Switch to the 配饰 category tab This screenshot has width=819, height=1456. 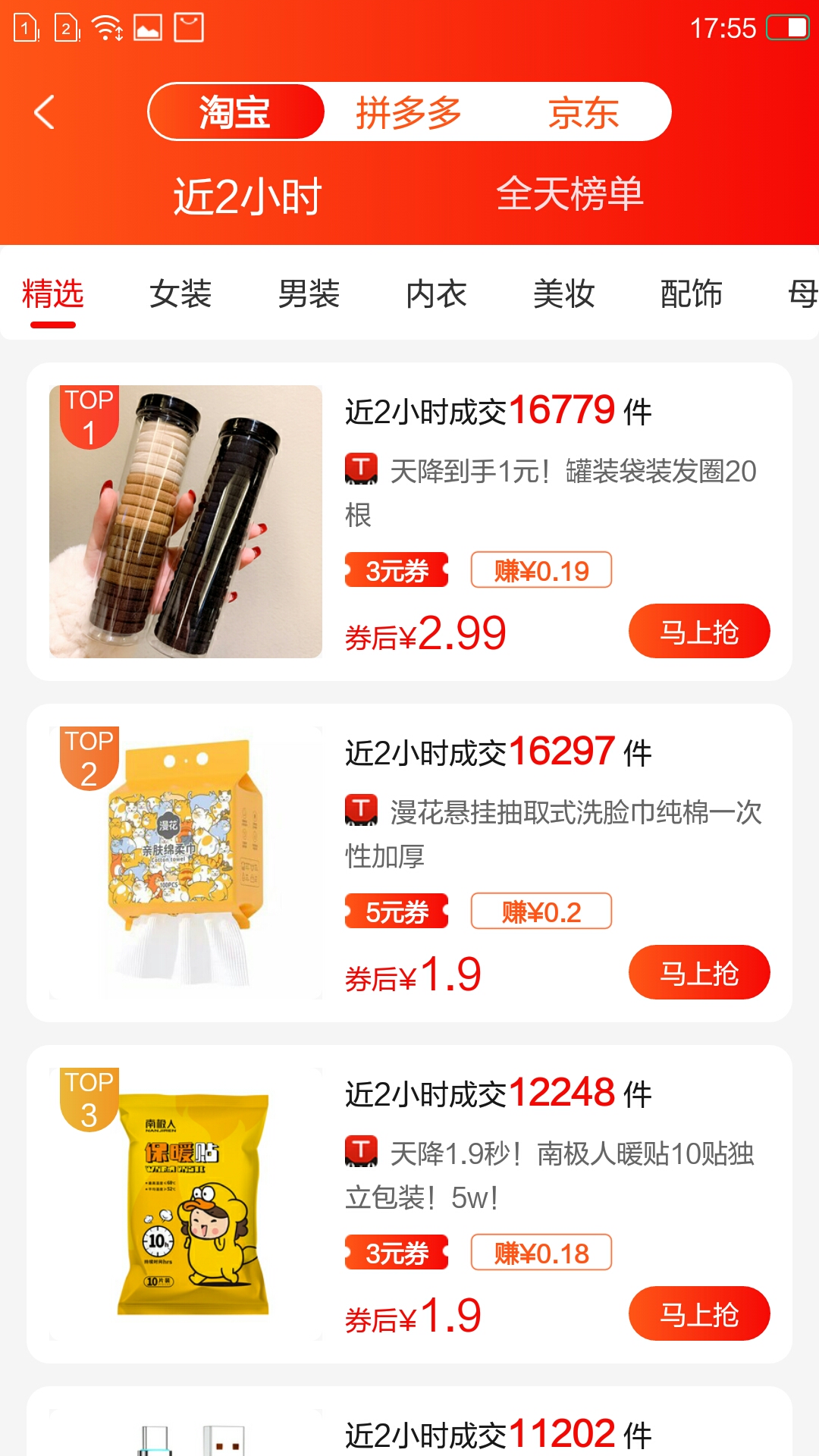(x=692, y=294)
